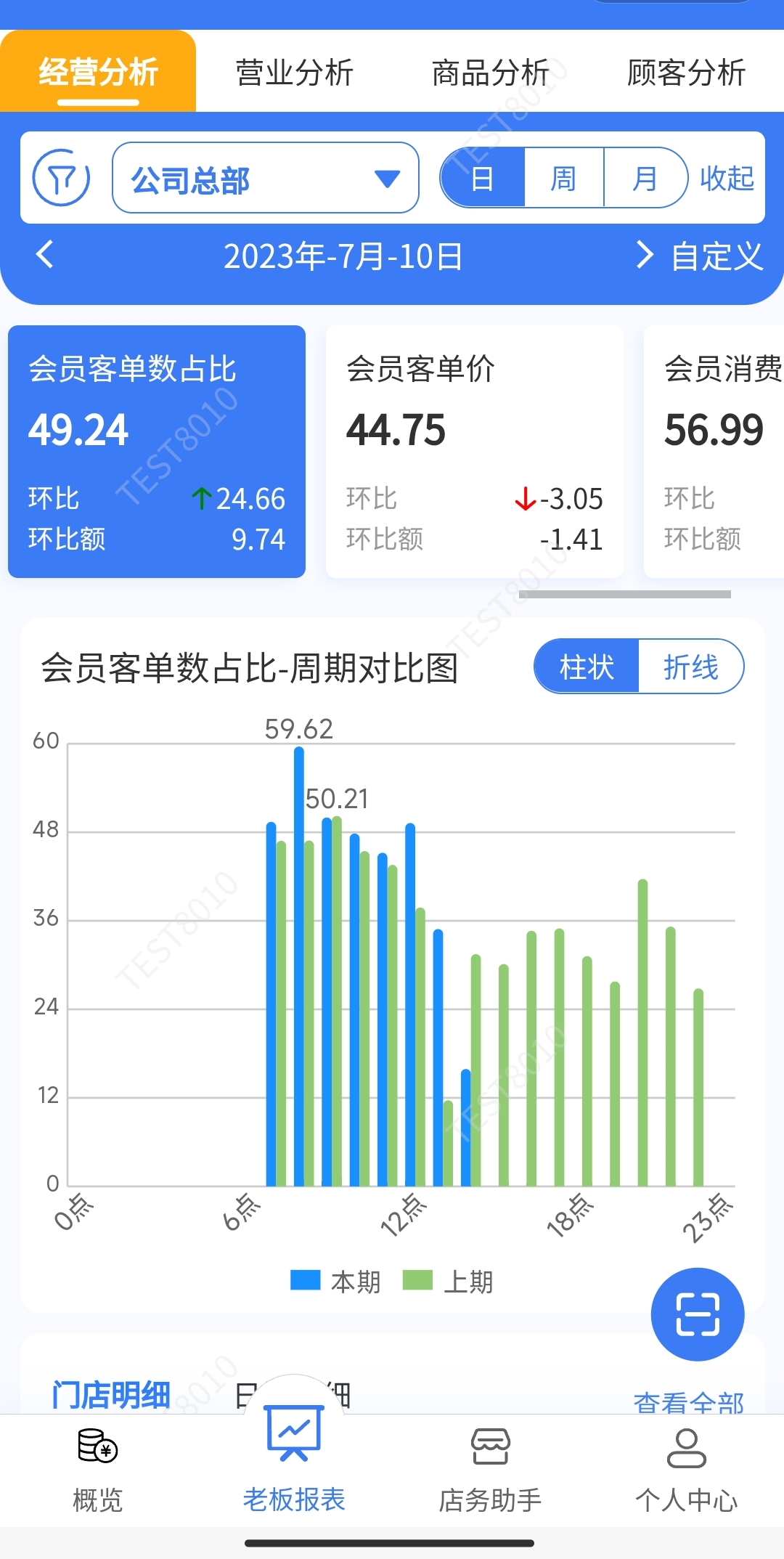This screenshot has width=784, height=1559.
Task: Switch to the 营业分析 tab
Action: pos(294,73)
